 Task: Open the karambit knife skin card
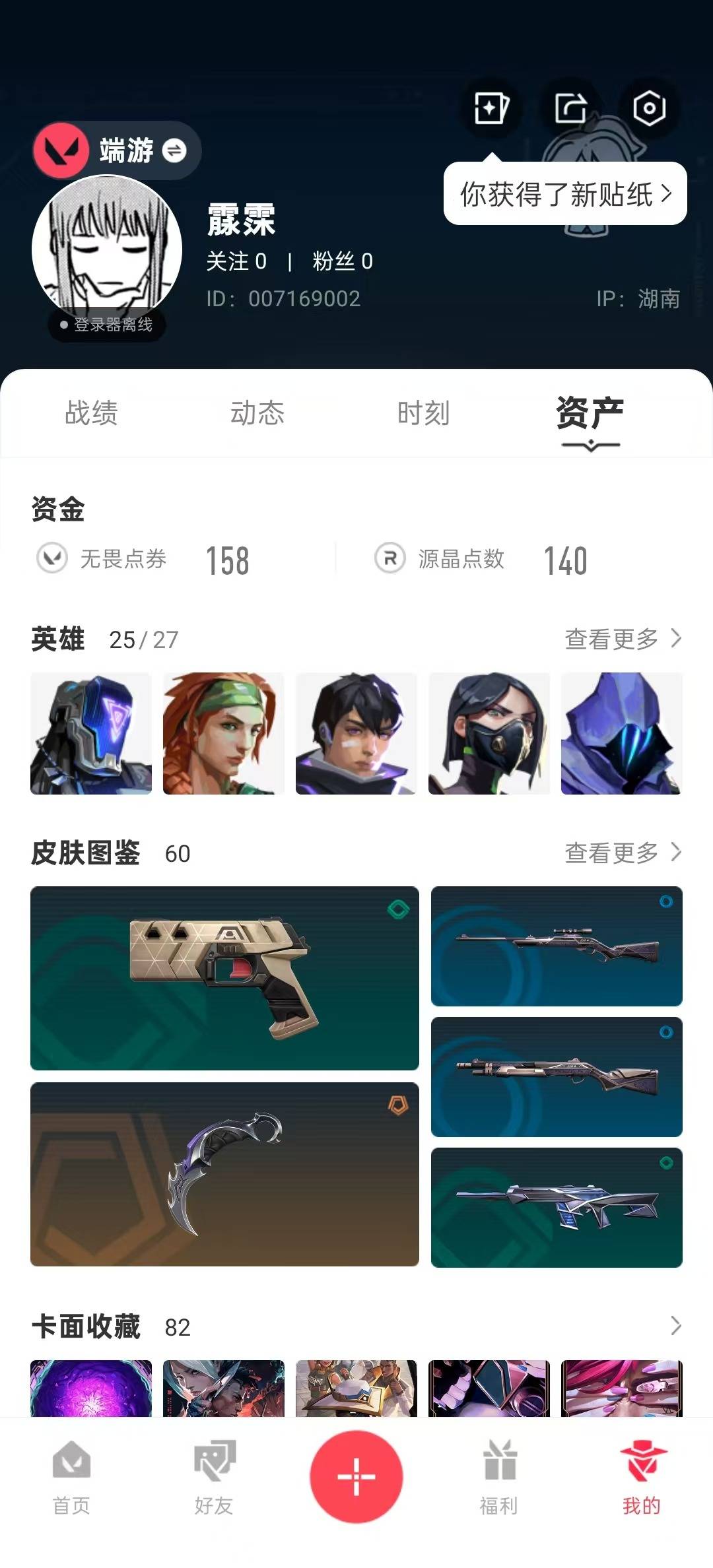pyautogui.click(x=224, y=1174)
